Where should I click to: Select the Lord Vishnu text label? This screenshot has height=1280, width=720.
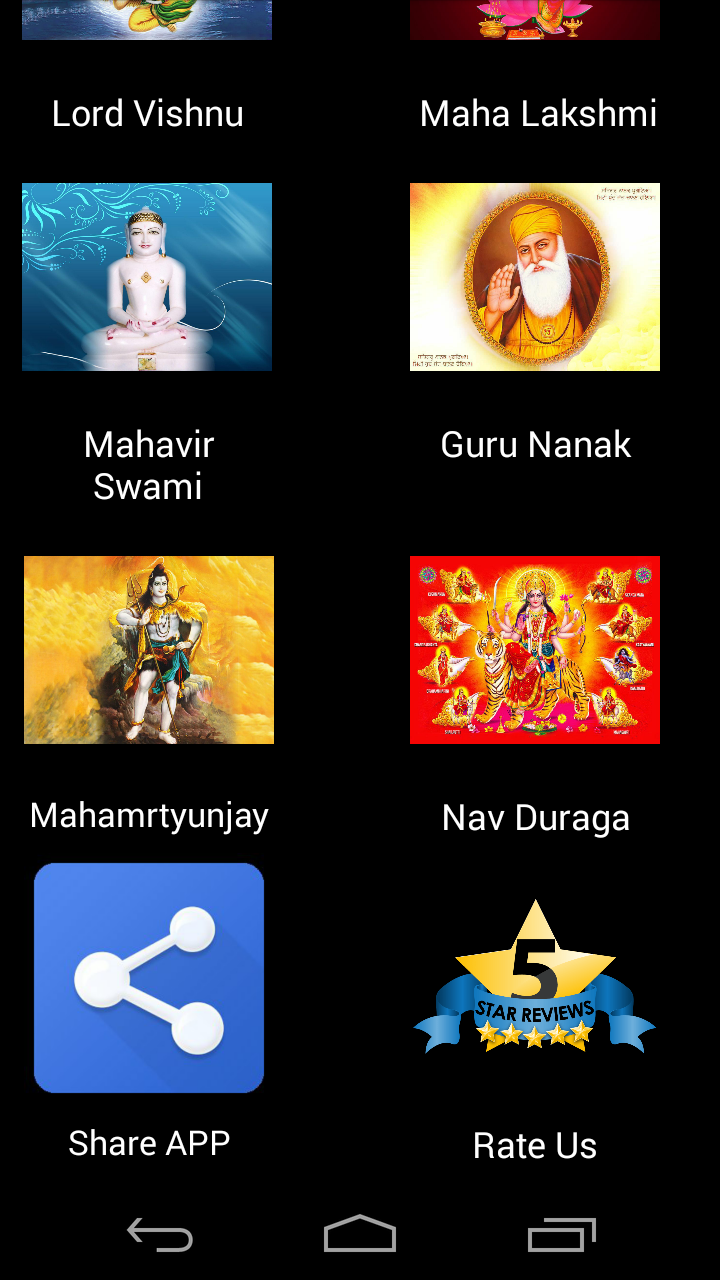pos(146,113)
